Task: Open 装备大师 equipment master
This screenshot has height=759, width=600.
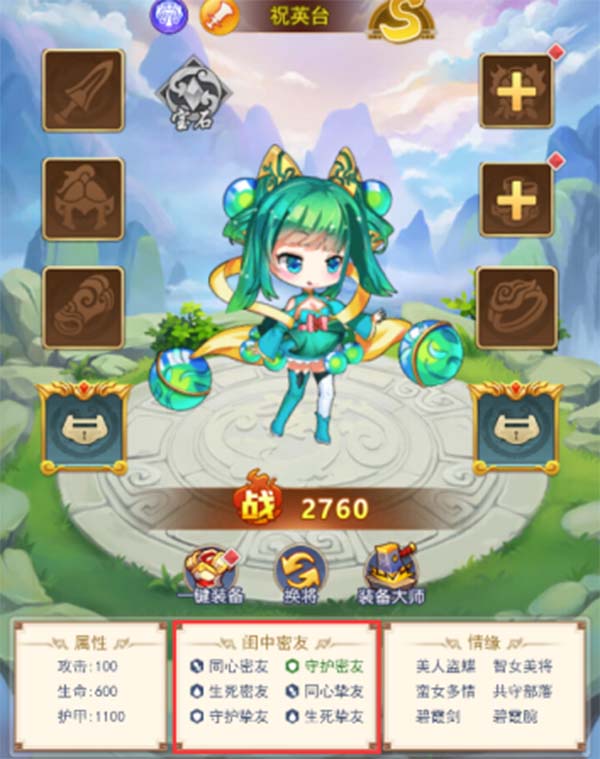Action: 391,577
